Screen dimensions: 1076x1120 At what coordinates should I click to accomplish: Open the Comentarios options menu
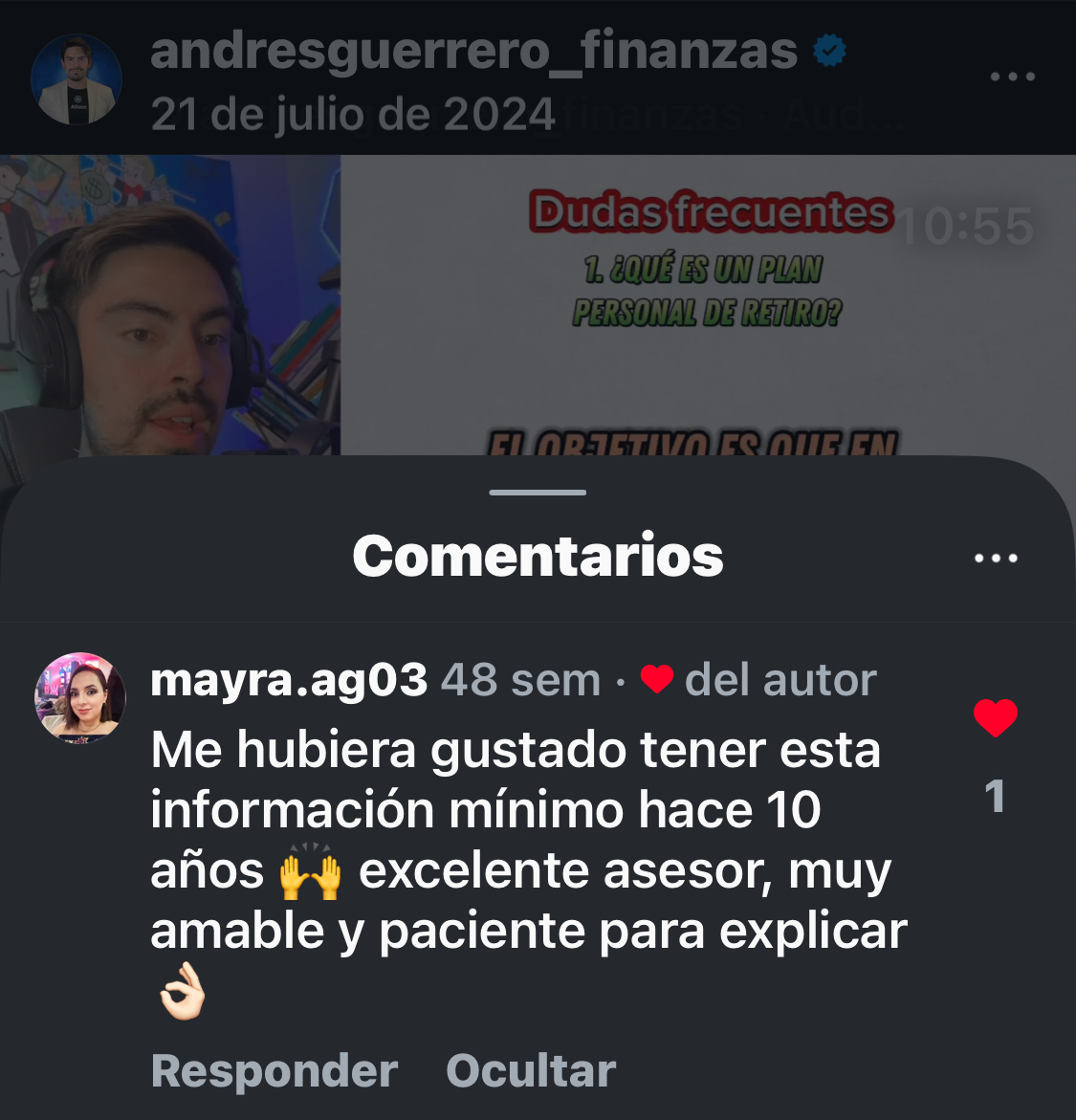tap(995, 558)
